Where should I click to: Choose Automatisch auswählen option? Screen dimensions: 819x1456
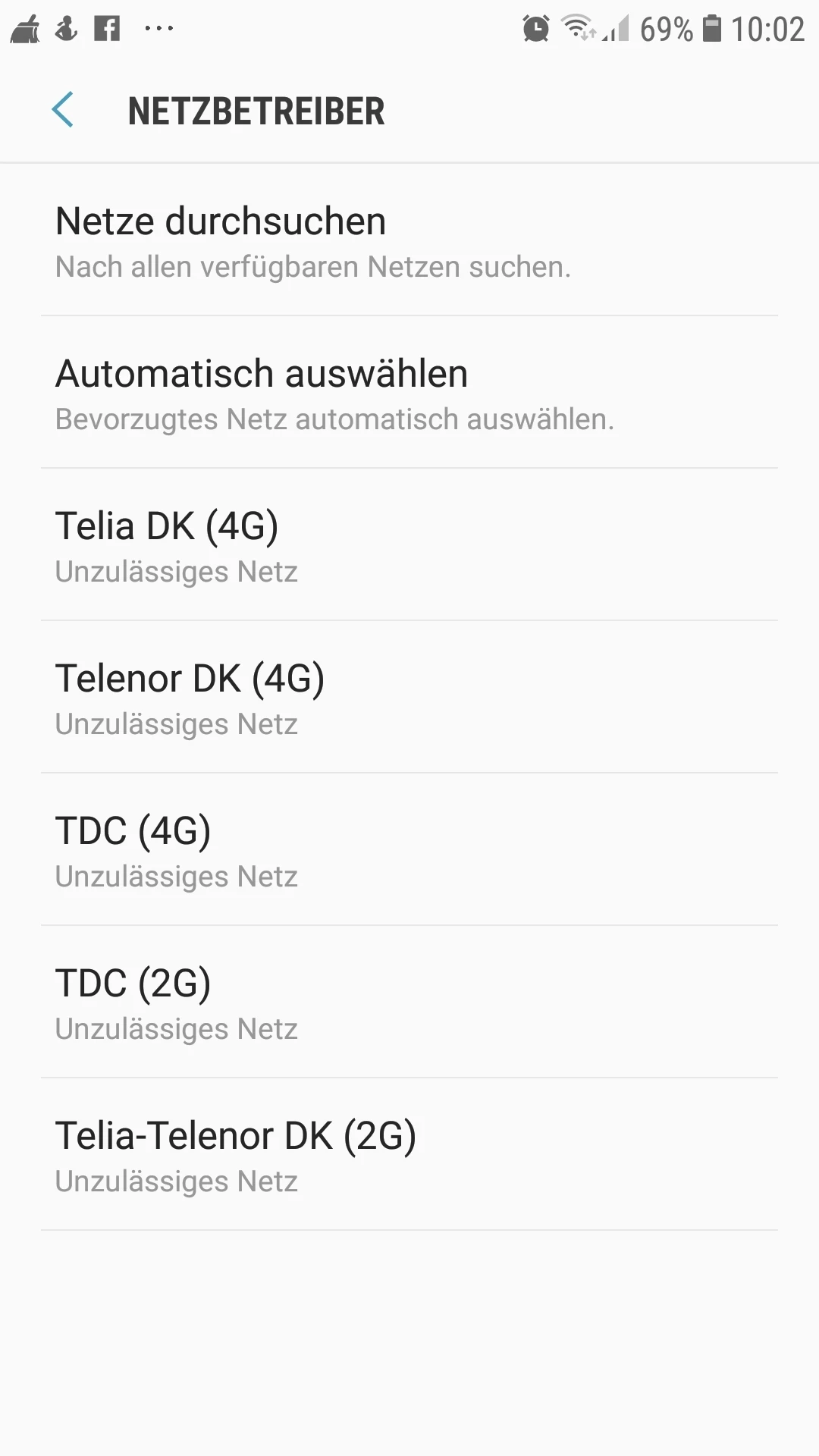(409, 393)
